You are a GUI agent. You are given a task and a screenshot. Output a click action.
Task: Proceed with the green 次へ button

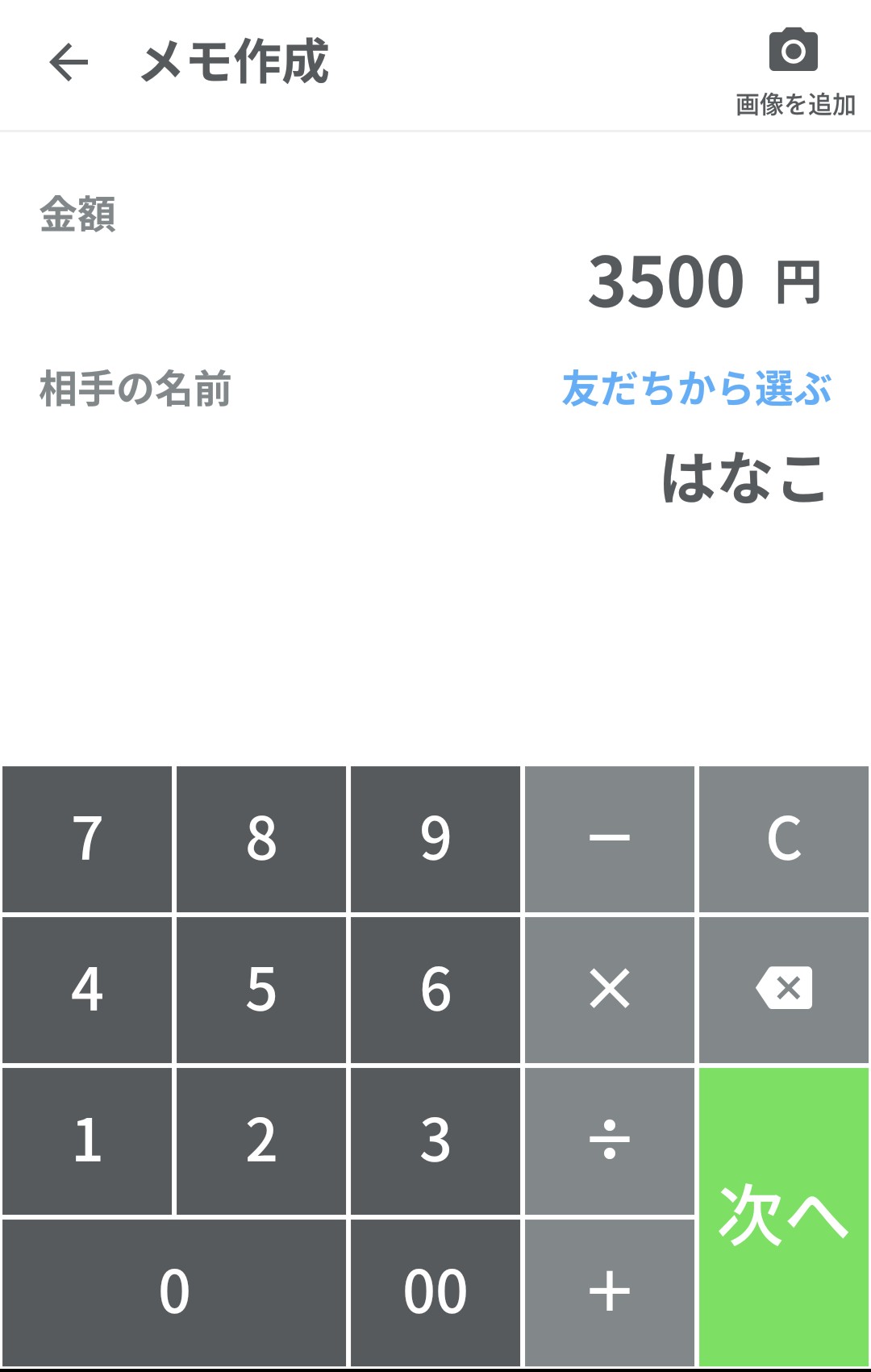tap(784, 1216)
